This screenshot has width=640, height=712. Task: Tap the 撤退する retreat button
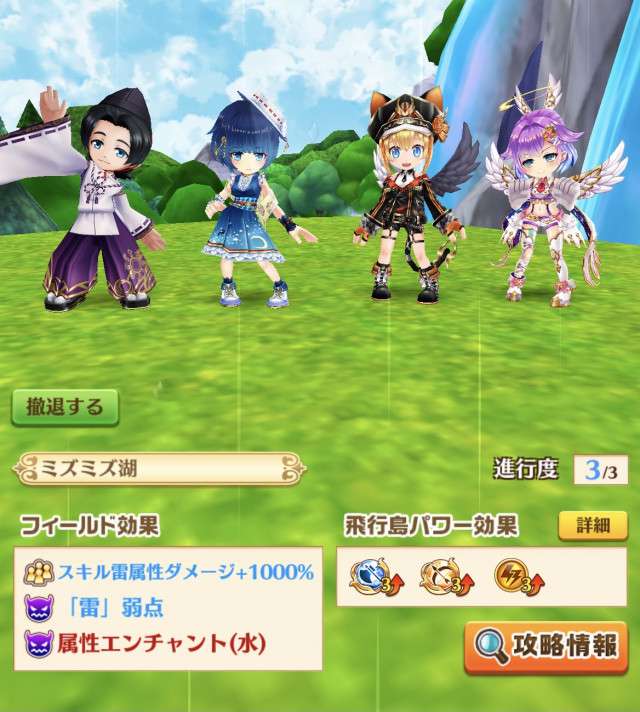pyautogui.click(x=65, y=407)
